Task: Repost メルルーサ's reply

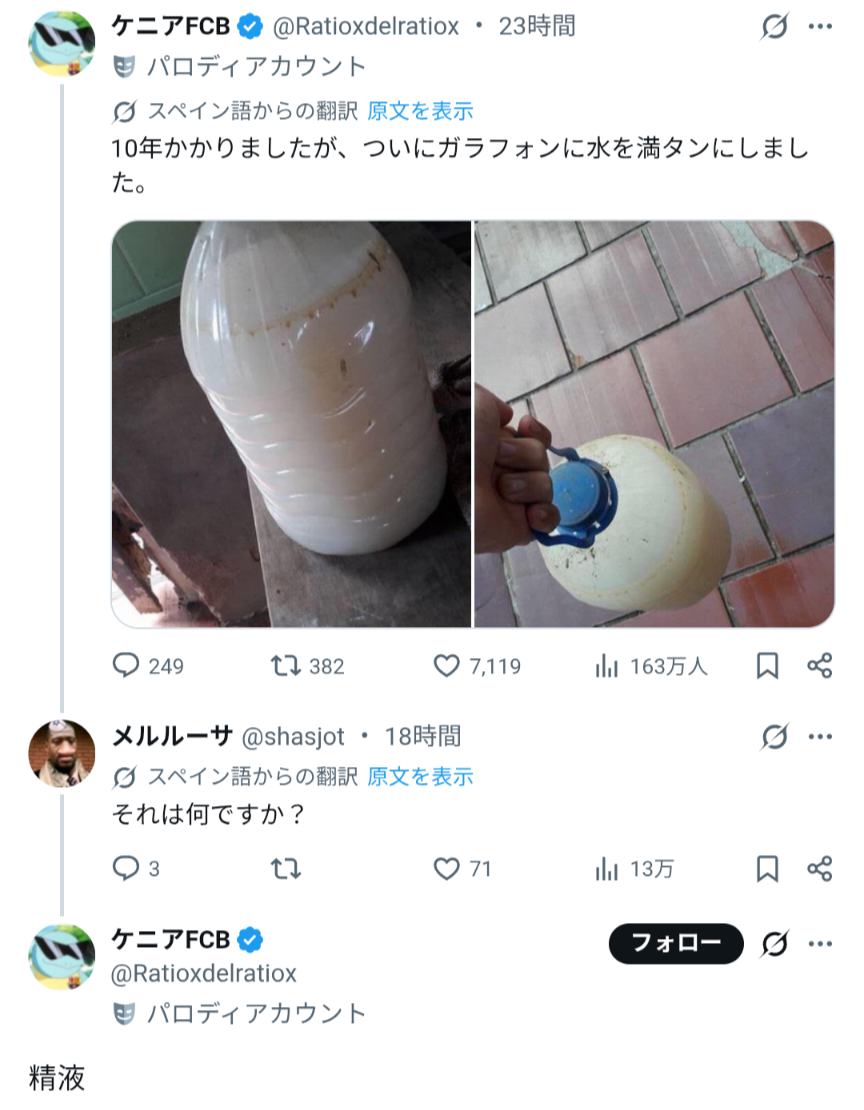Action: (x=287, y=869)
